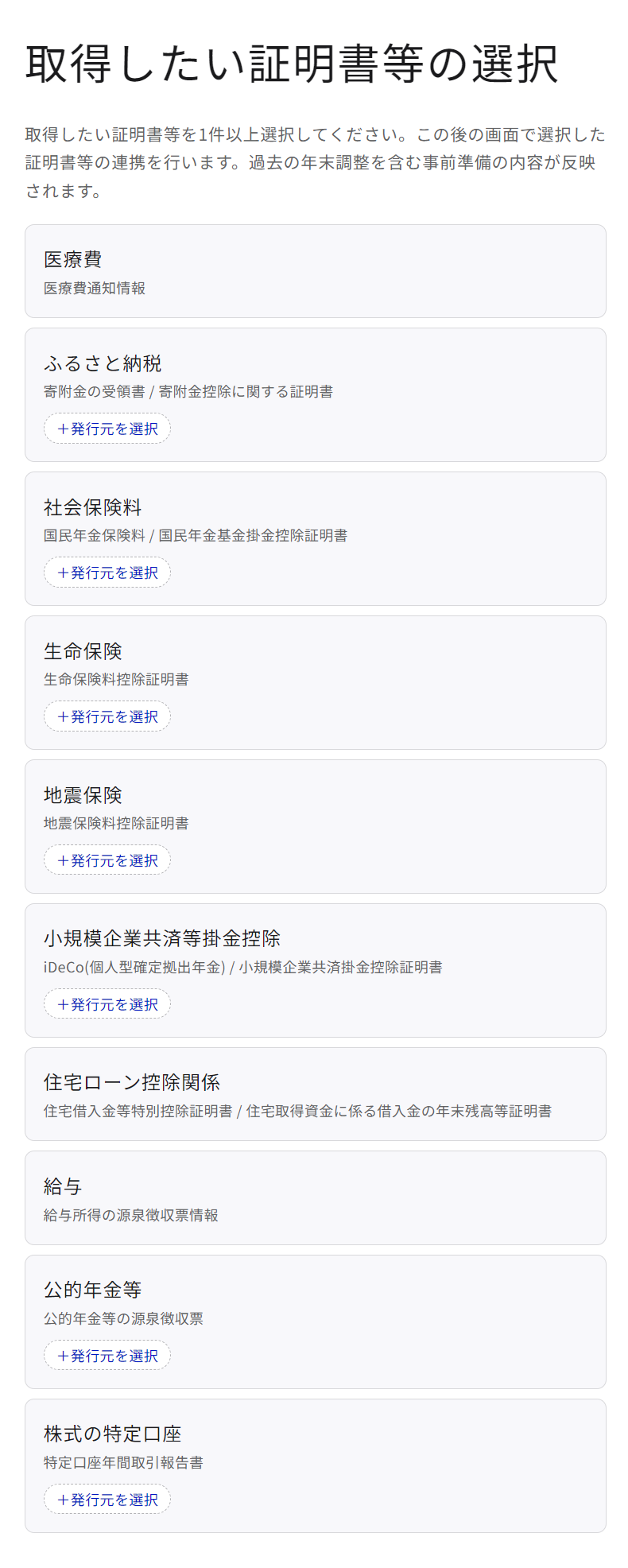Screen dimensions: 628x1568
Task: Click the plus icon in 生命保険's issuer button
Action: tap(63, 716)
